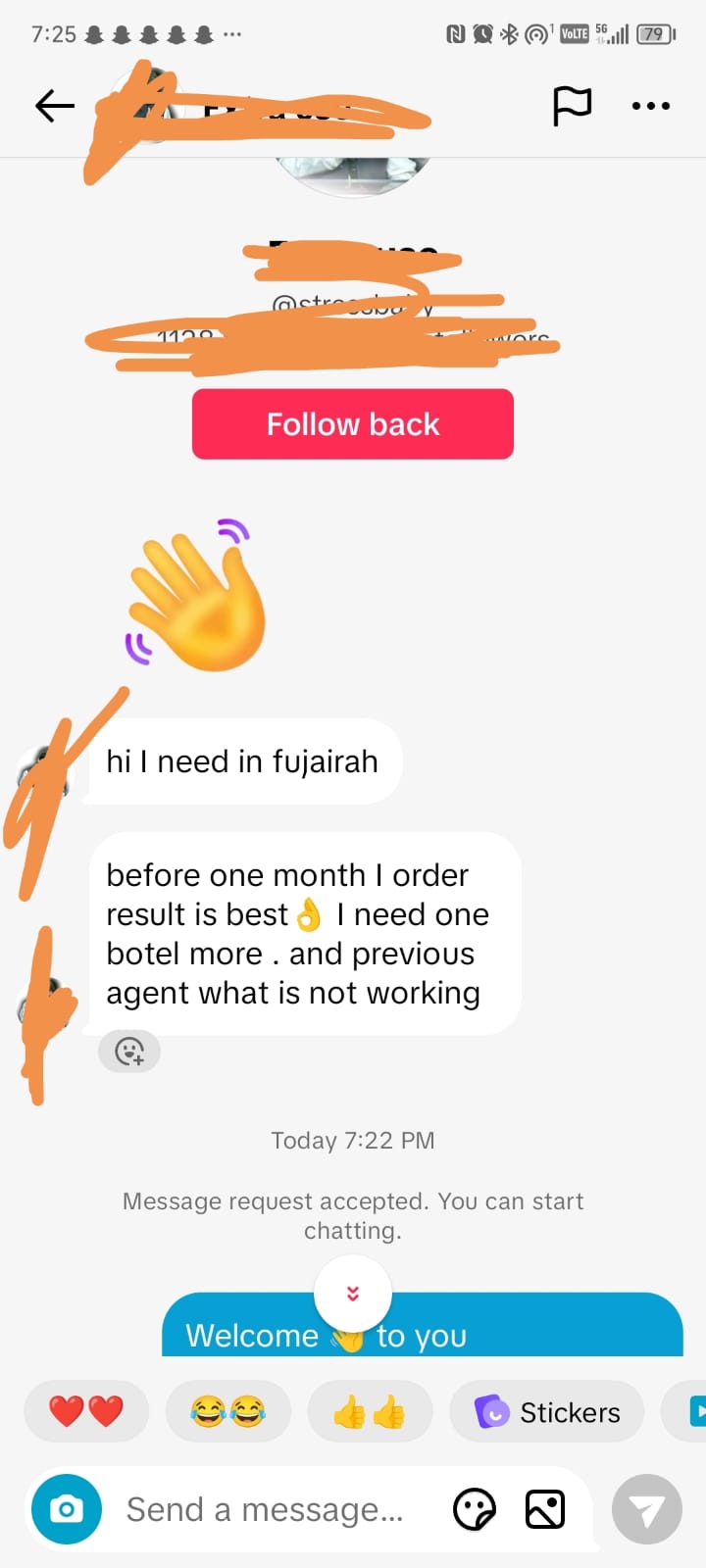
Task: Attach a photo from the gallery
Action: point(545,1509)
